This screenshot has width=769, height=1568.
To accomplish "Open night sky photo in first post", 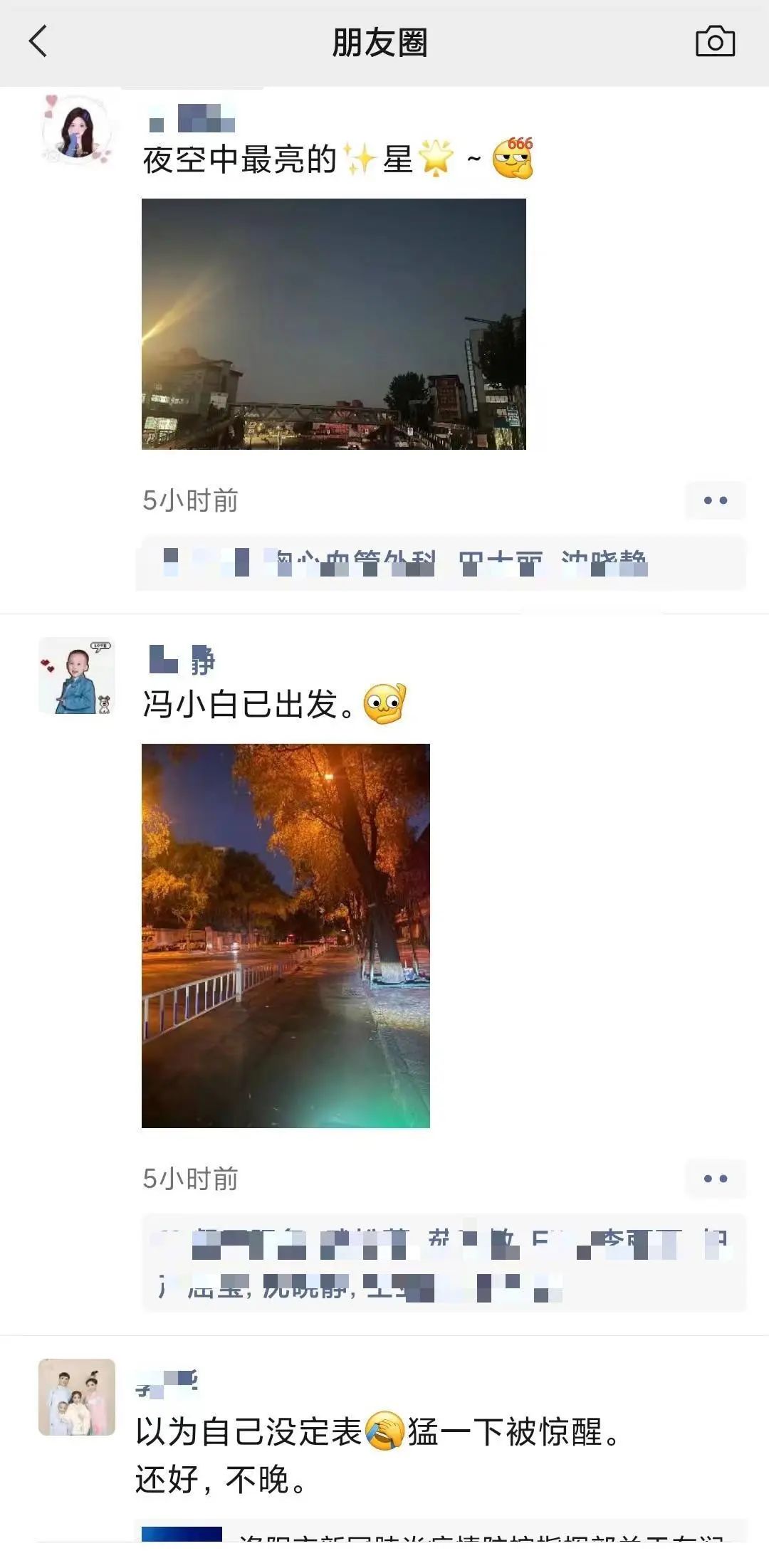I will point(333,324).
